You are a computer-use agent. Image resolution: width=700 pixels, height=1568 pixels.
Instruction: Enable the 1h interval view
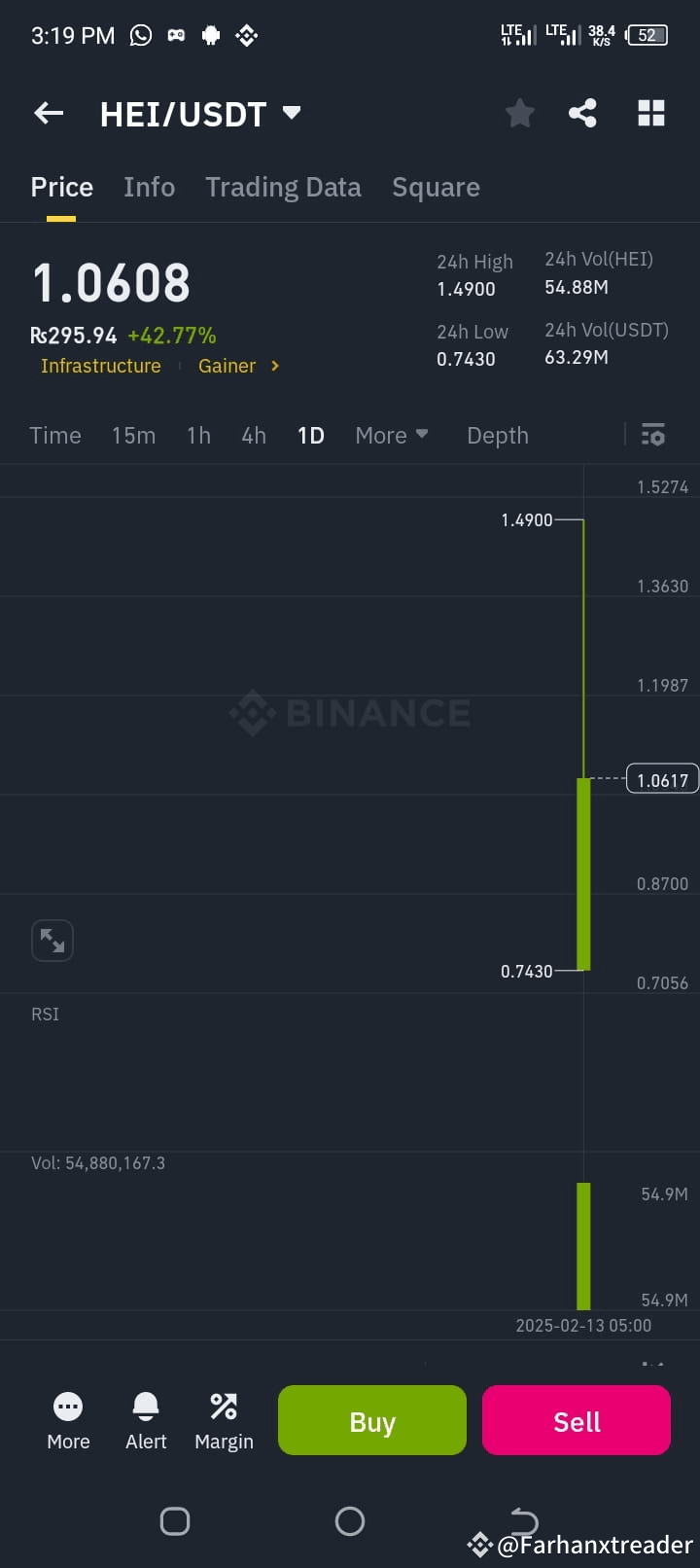pos(197,435)
